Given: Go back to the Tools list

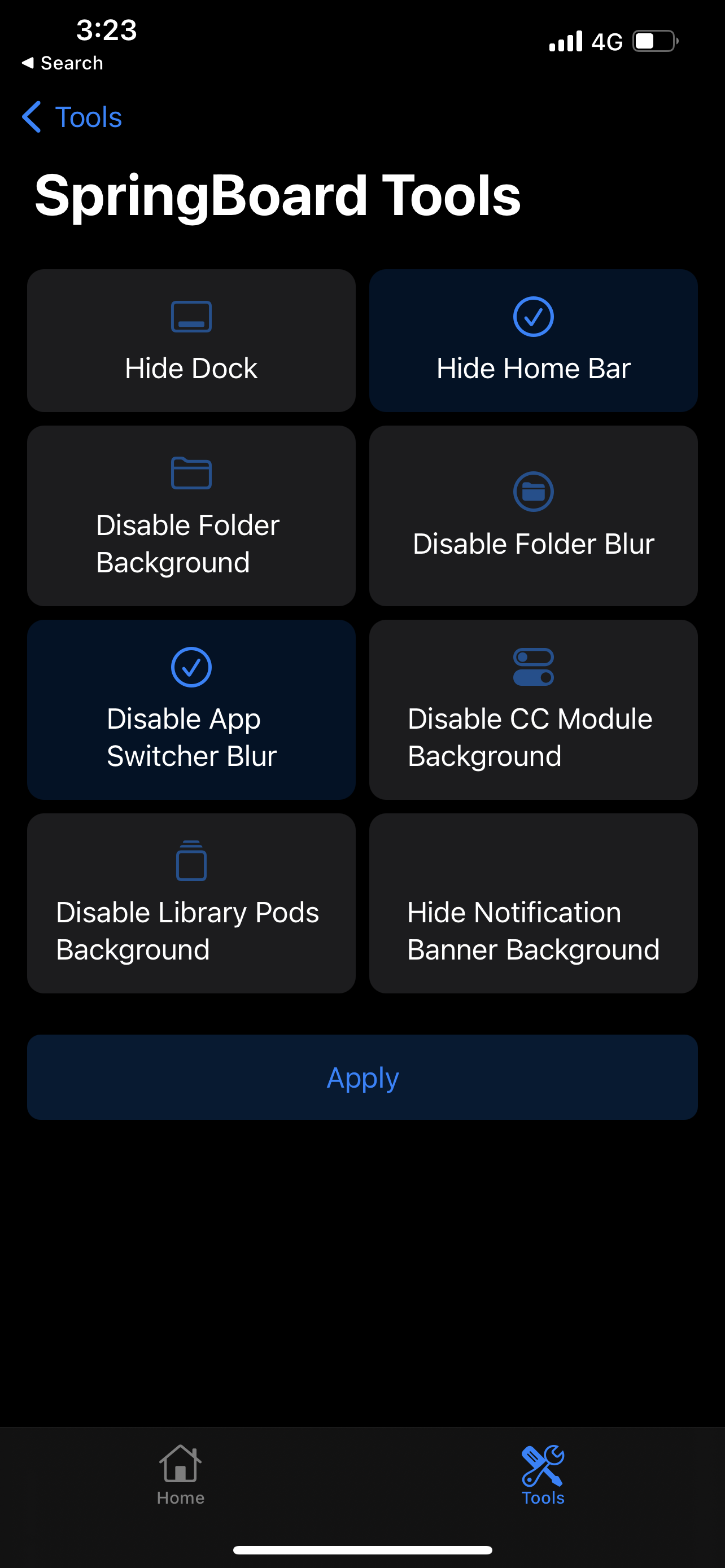Looking at the screenshot, I should click(x=72, y=117).
